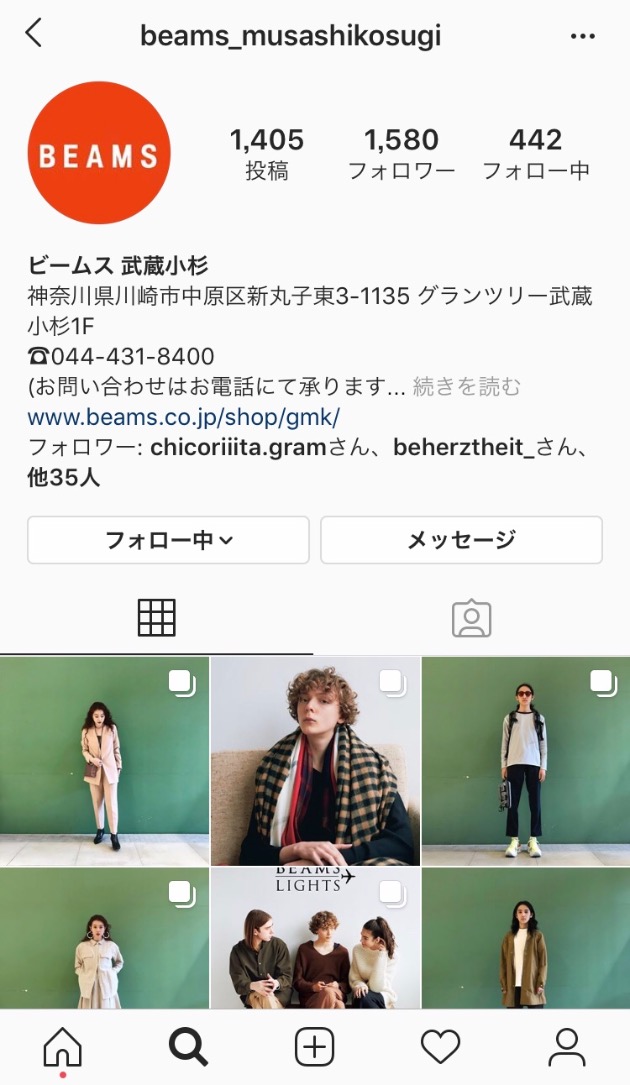Open post of person wearing sunglasses

[526, 761]
